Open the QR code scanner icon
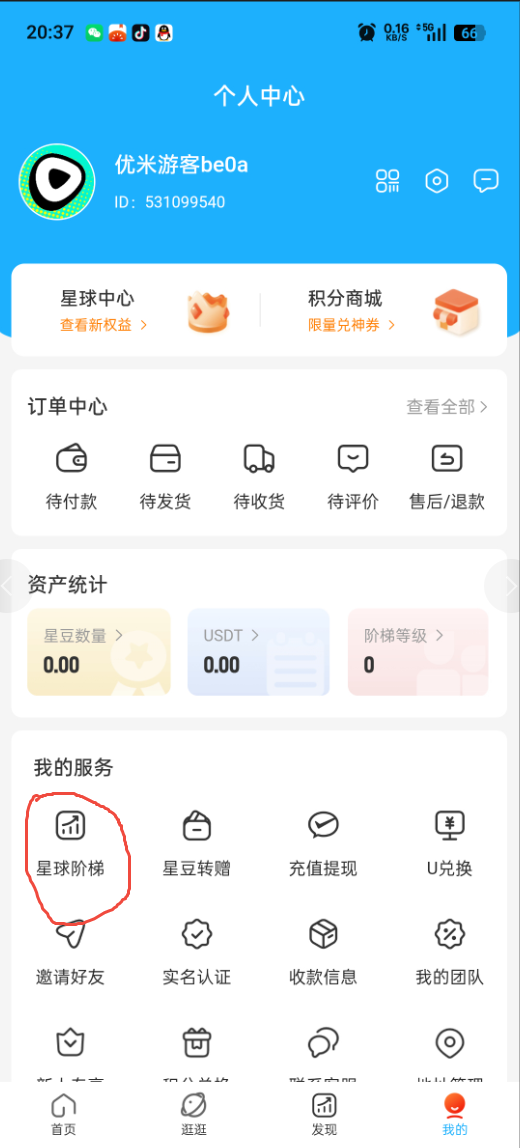The height and width of the screenshot is (1148, 520). (387, 180)
